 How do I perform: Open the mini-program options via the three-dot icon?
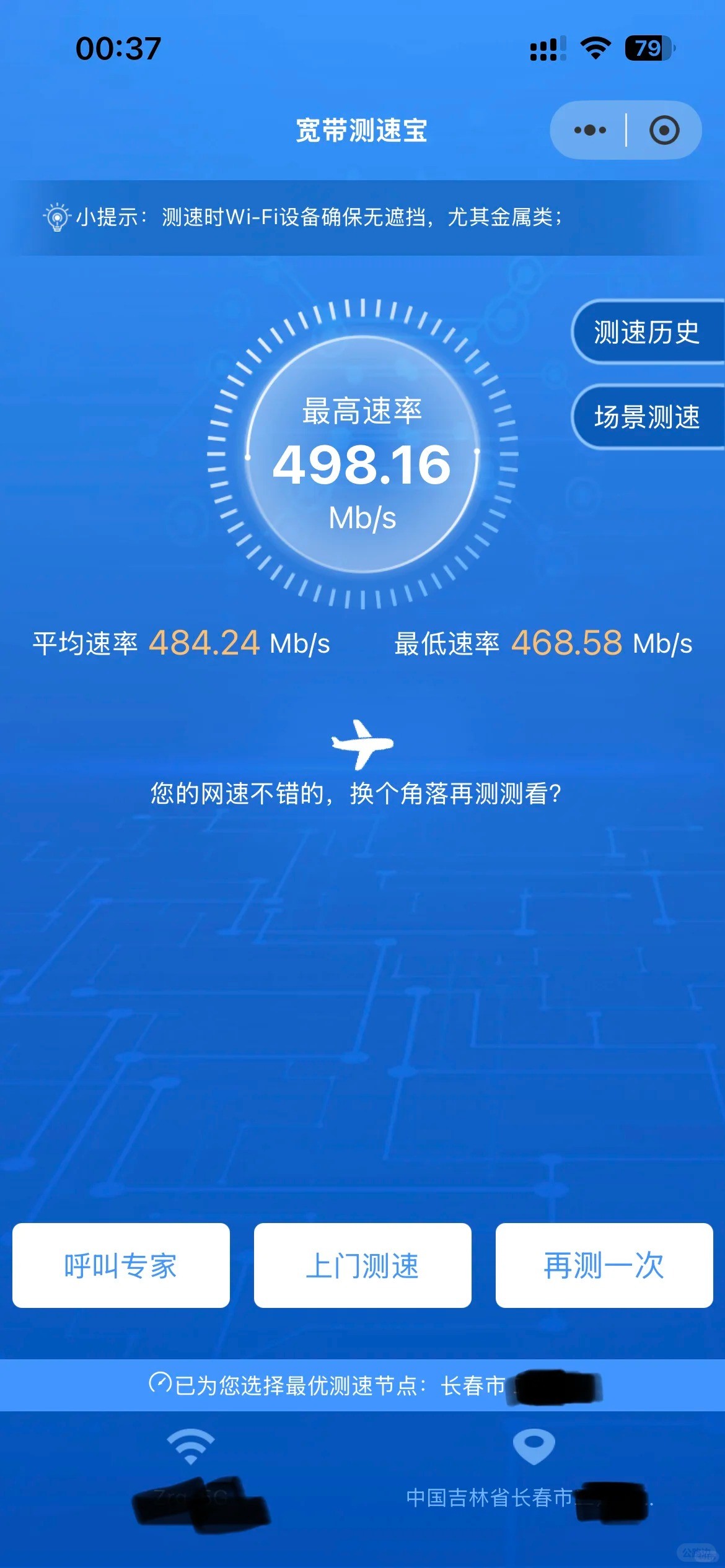(x=589, y=130)
